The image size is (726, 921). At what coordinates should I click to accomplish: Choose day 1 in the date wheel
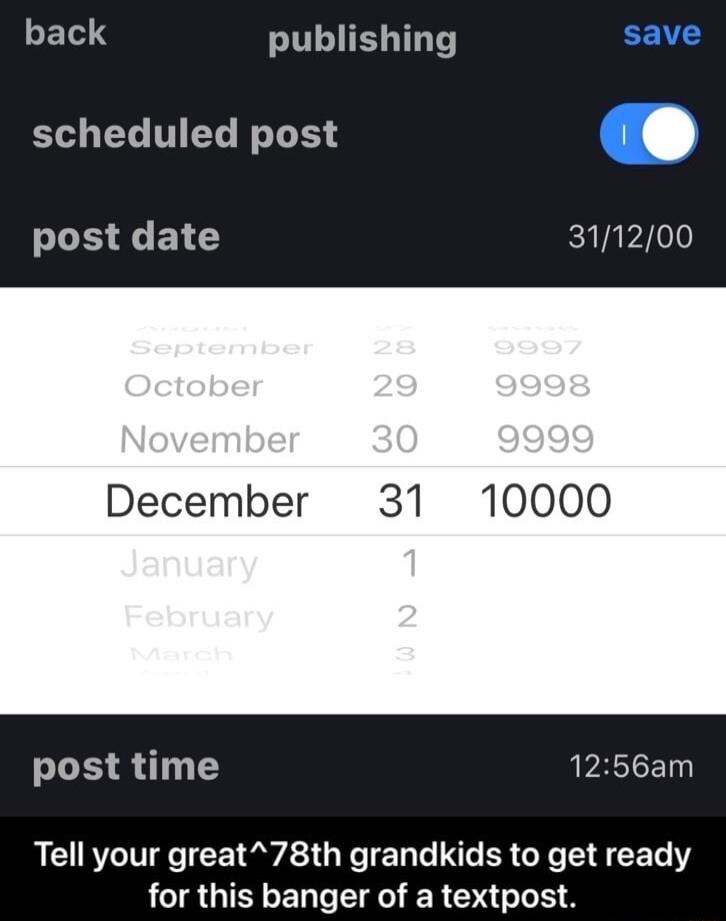[x=405, y=565]
